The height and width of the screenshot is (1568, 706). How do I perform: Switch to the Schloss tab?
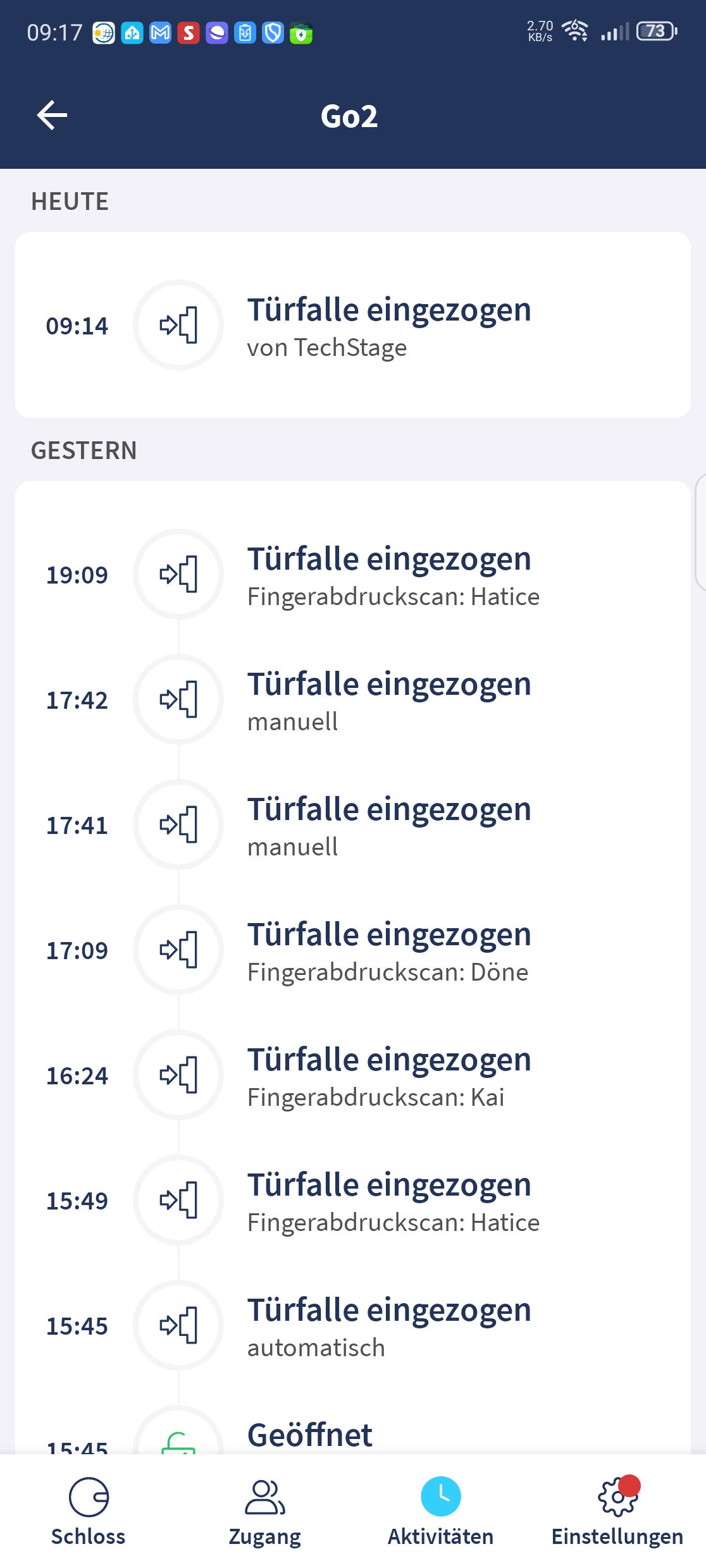tap(89, 1512)
